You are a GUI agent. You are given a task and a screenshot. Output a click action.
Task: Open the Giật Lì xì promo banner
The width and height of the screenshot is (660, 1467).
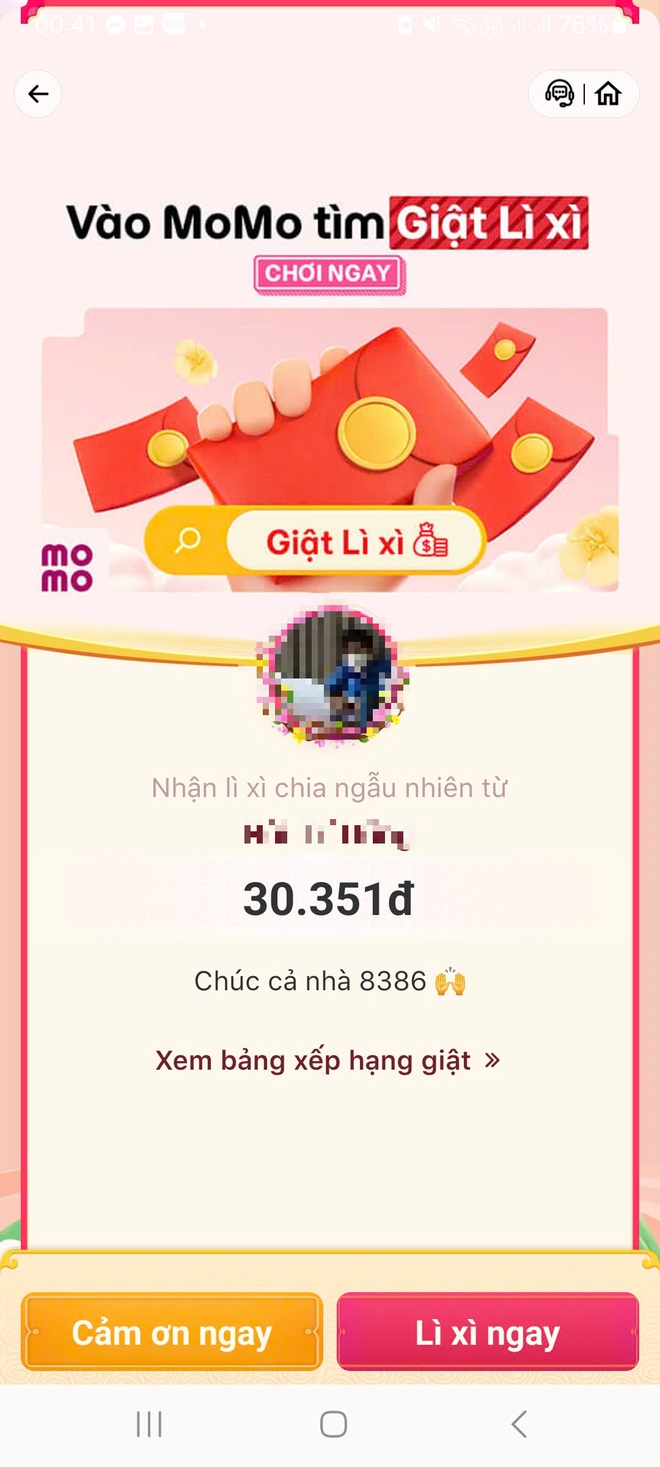(x=329, y=450)
